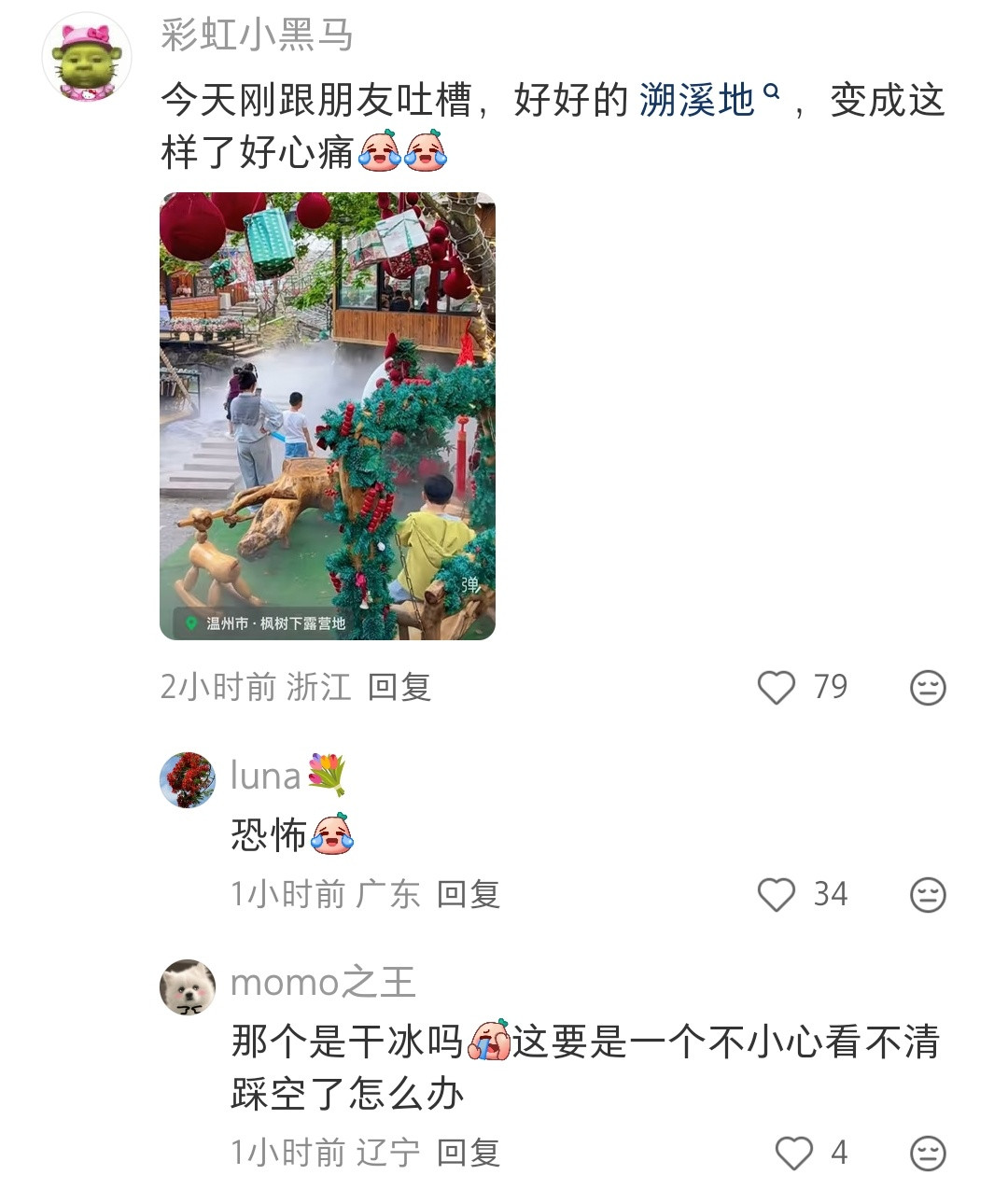The width and height of the screenshot is (1008, 1189).
Task: Tap the location pin in the video
Action: tap(189, 622)
